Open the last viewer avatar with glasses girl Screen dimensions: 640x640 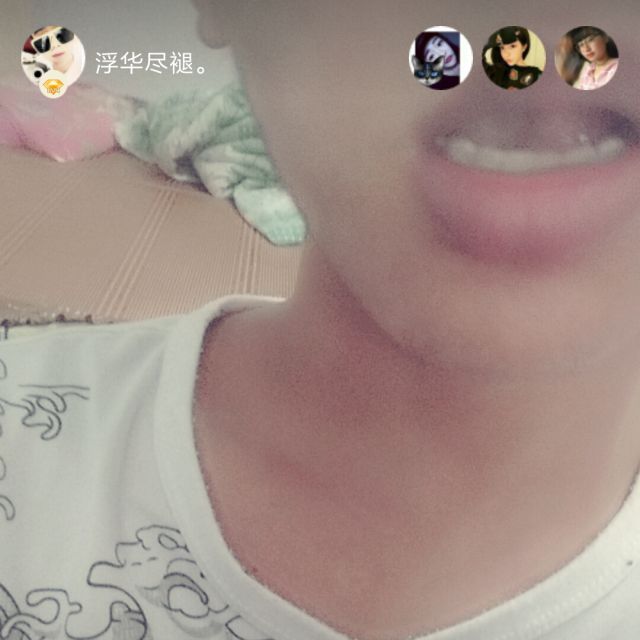(x=586, y=58)
